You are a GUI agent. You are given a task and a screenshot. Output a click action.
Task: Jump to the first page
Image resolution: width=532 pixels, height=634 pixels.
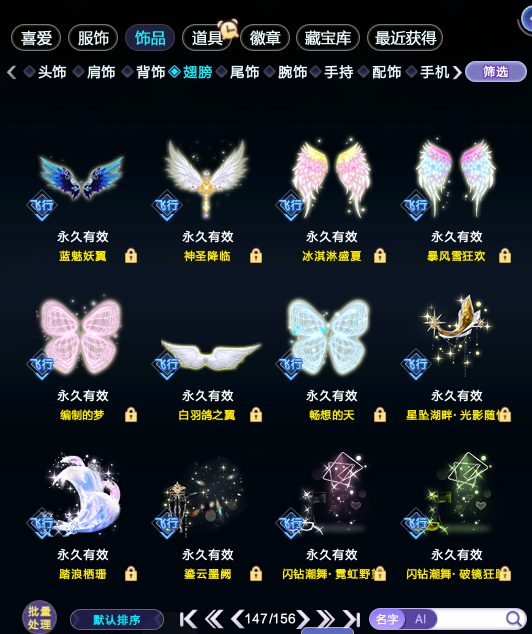click(x=188, y=619)
